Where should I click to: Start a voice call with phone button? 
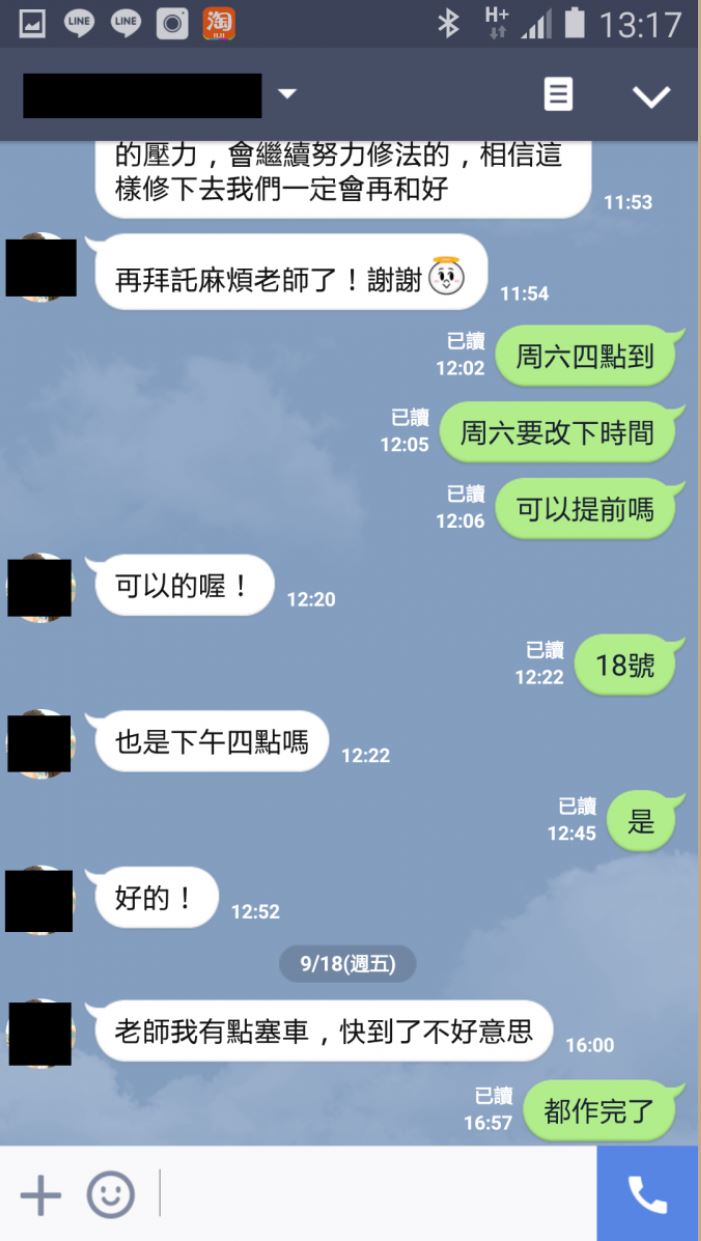pos(648,1194)
